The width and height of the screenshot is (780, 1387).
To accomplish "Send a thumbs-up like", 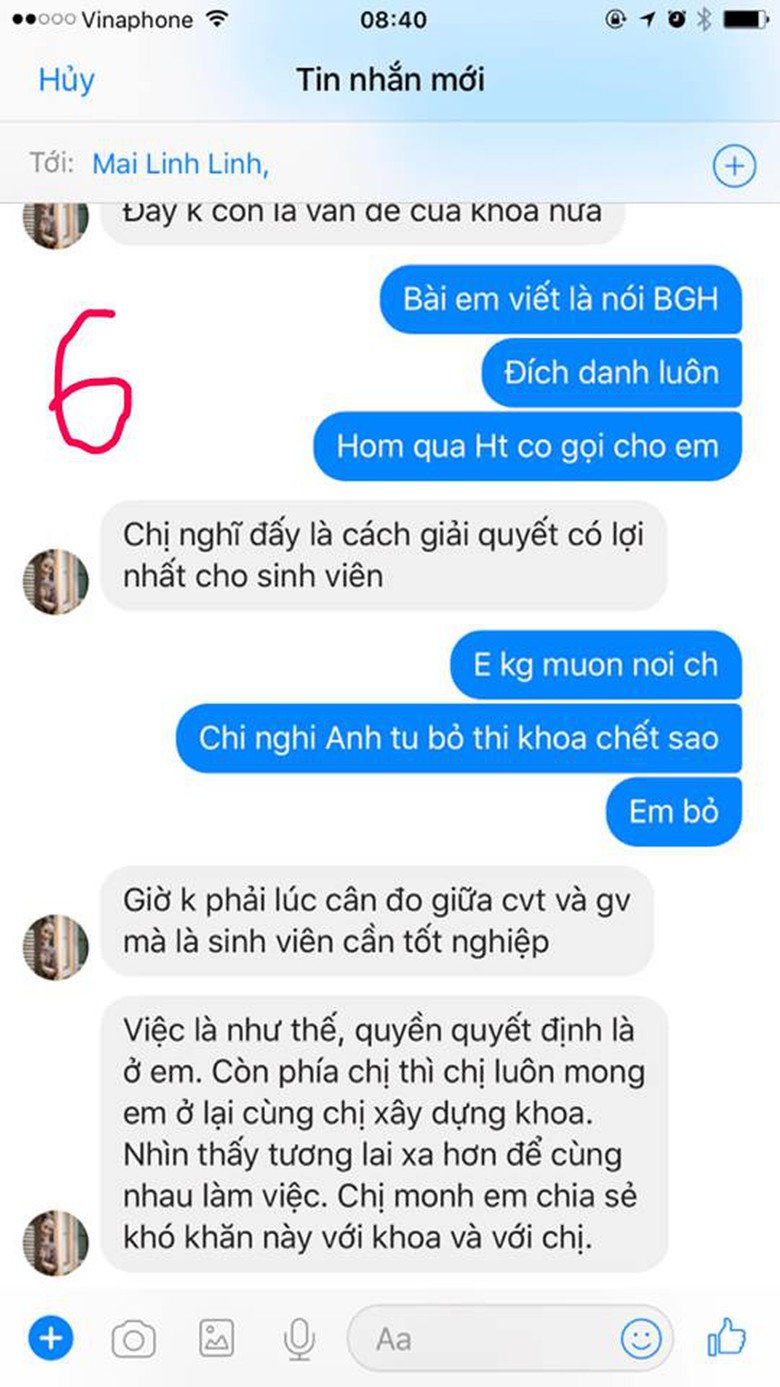I will [727, 1337].
